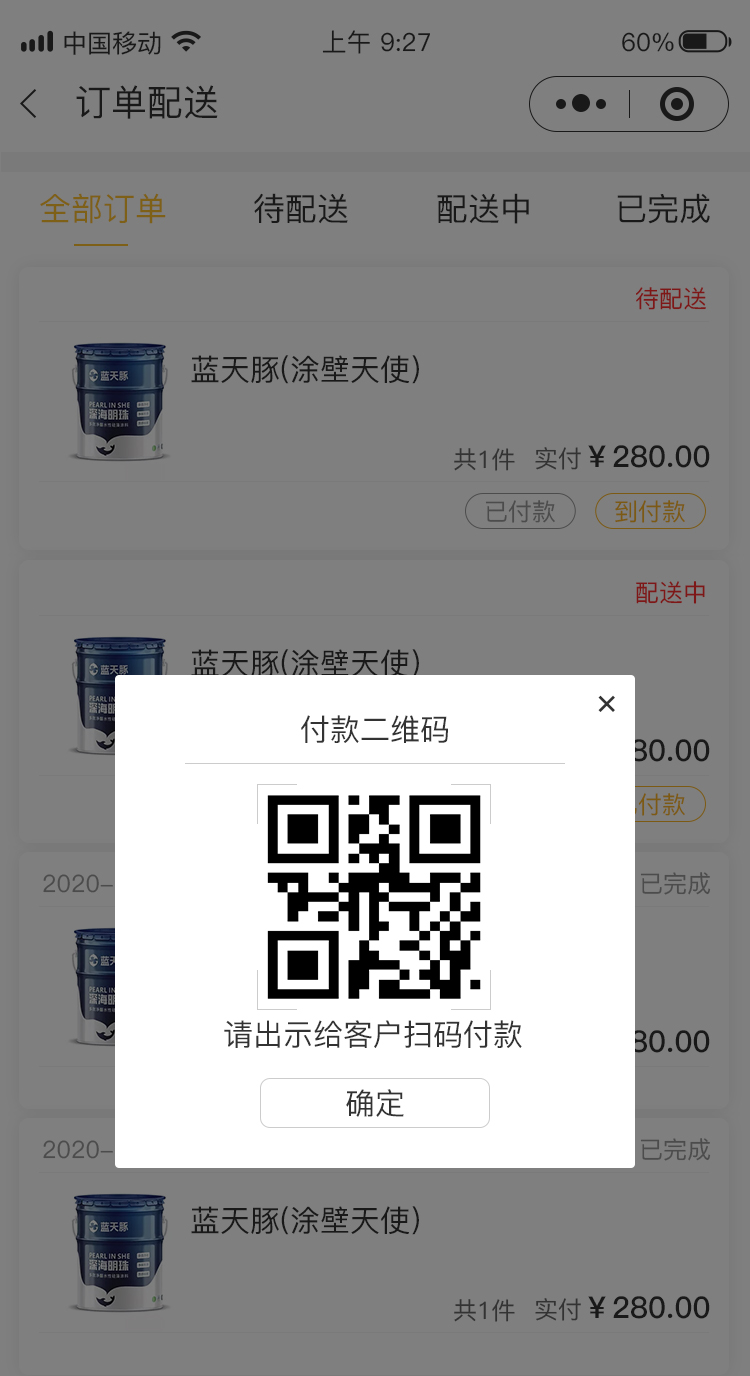Tap the 确定 button in the dialog
Viewport: 750px width, 1376px height.
375,1103
